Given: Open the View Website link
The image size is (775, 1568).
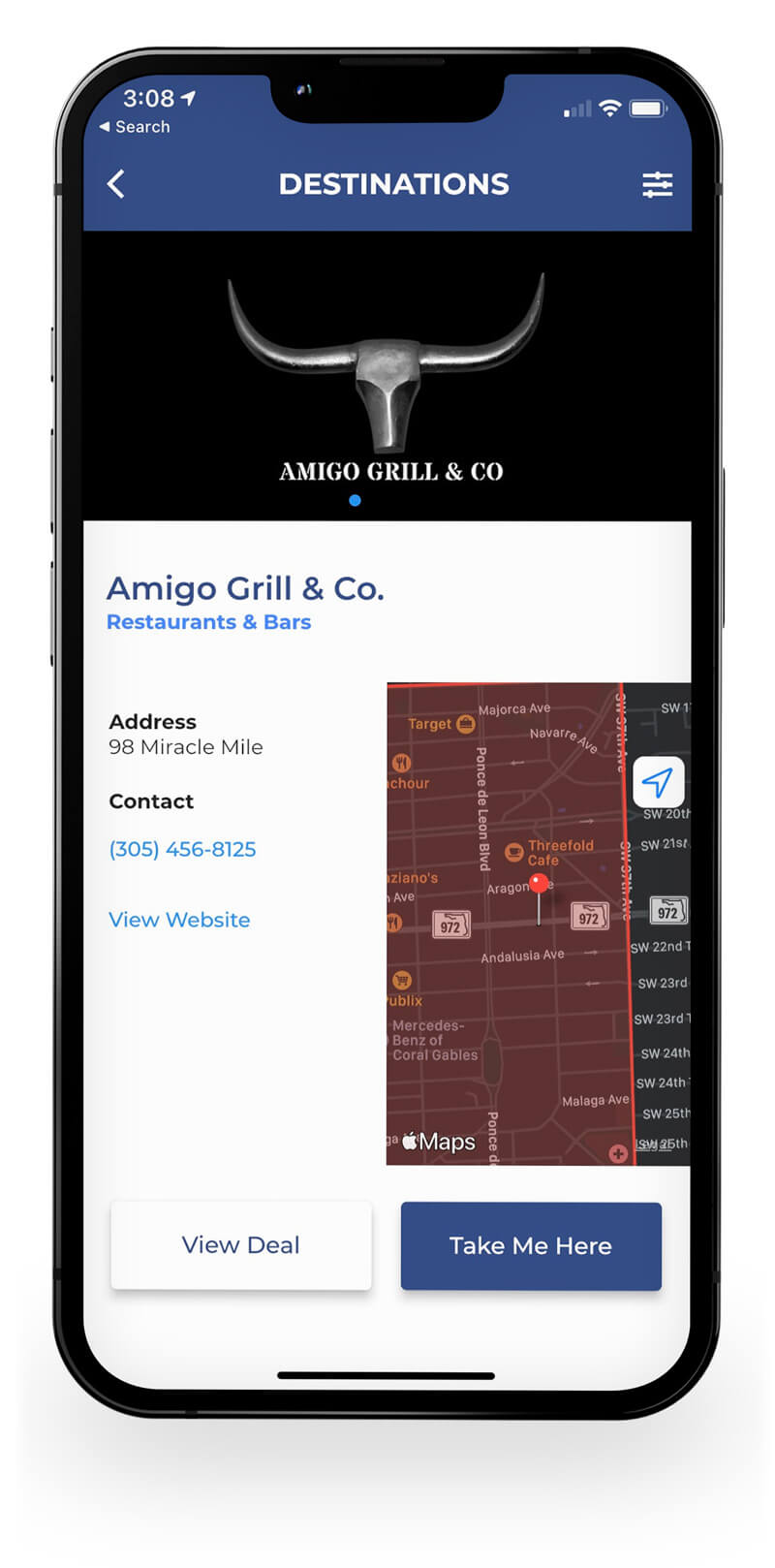Looking at the screenshot, I should (179, 920).
